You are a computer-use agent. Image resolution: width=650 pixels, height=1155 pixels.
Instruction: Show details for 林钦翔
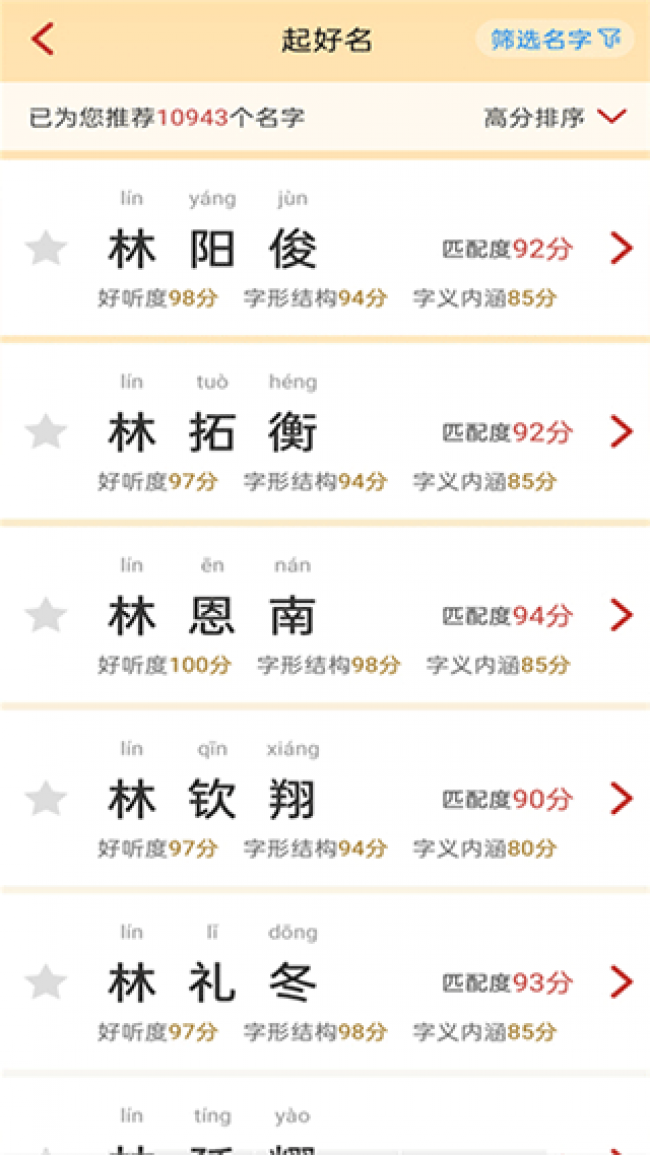[621, 799]
